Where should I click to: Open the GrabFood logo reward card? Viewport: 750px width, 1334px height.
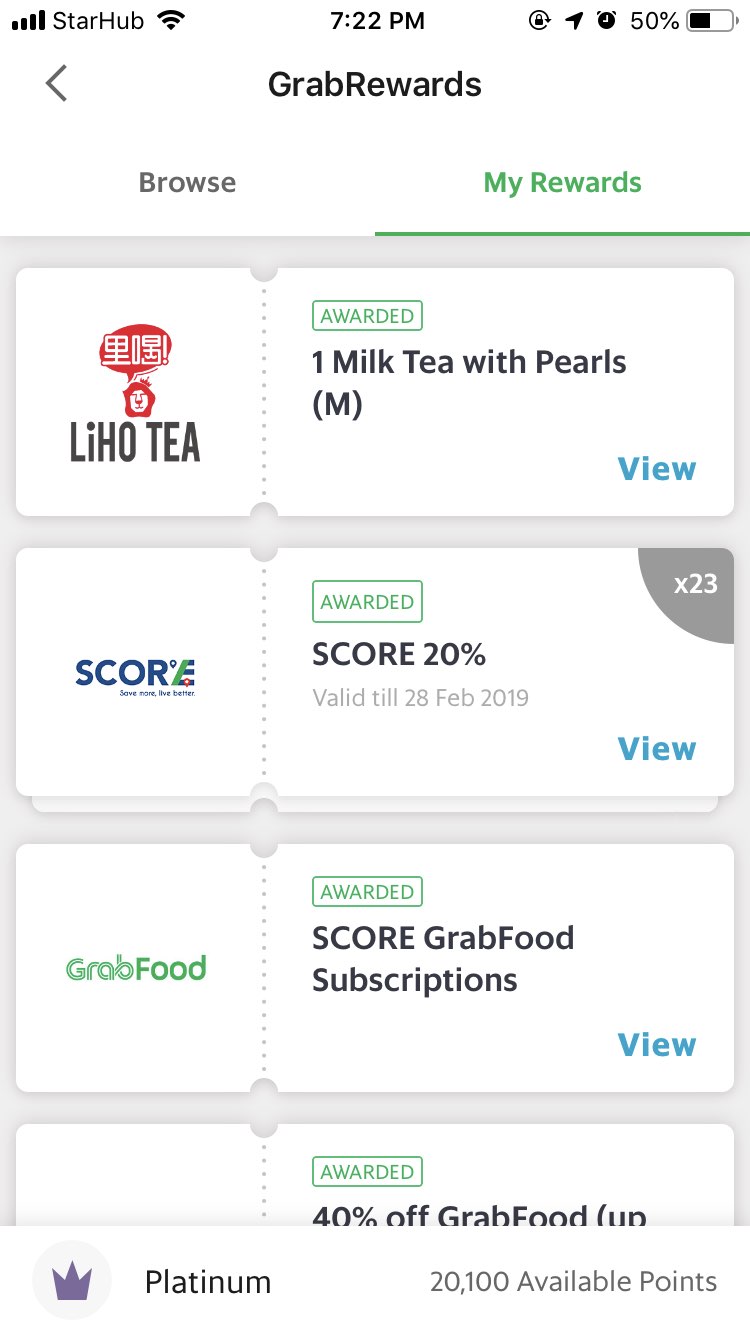tap(136, 968)
